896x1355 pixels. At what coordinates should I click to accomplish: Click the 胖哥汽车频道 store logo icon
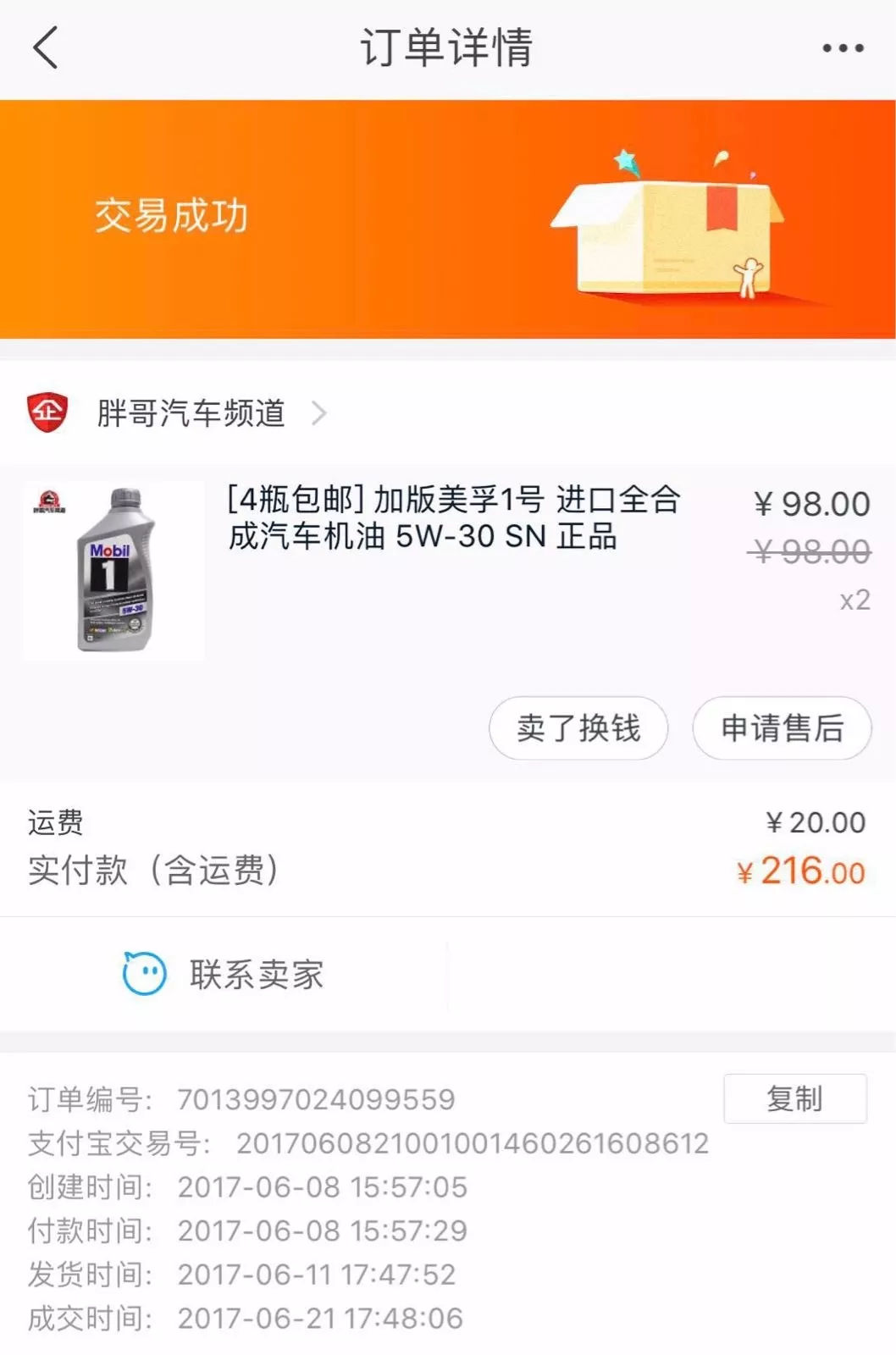(x=47, y=414)
